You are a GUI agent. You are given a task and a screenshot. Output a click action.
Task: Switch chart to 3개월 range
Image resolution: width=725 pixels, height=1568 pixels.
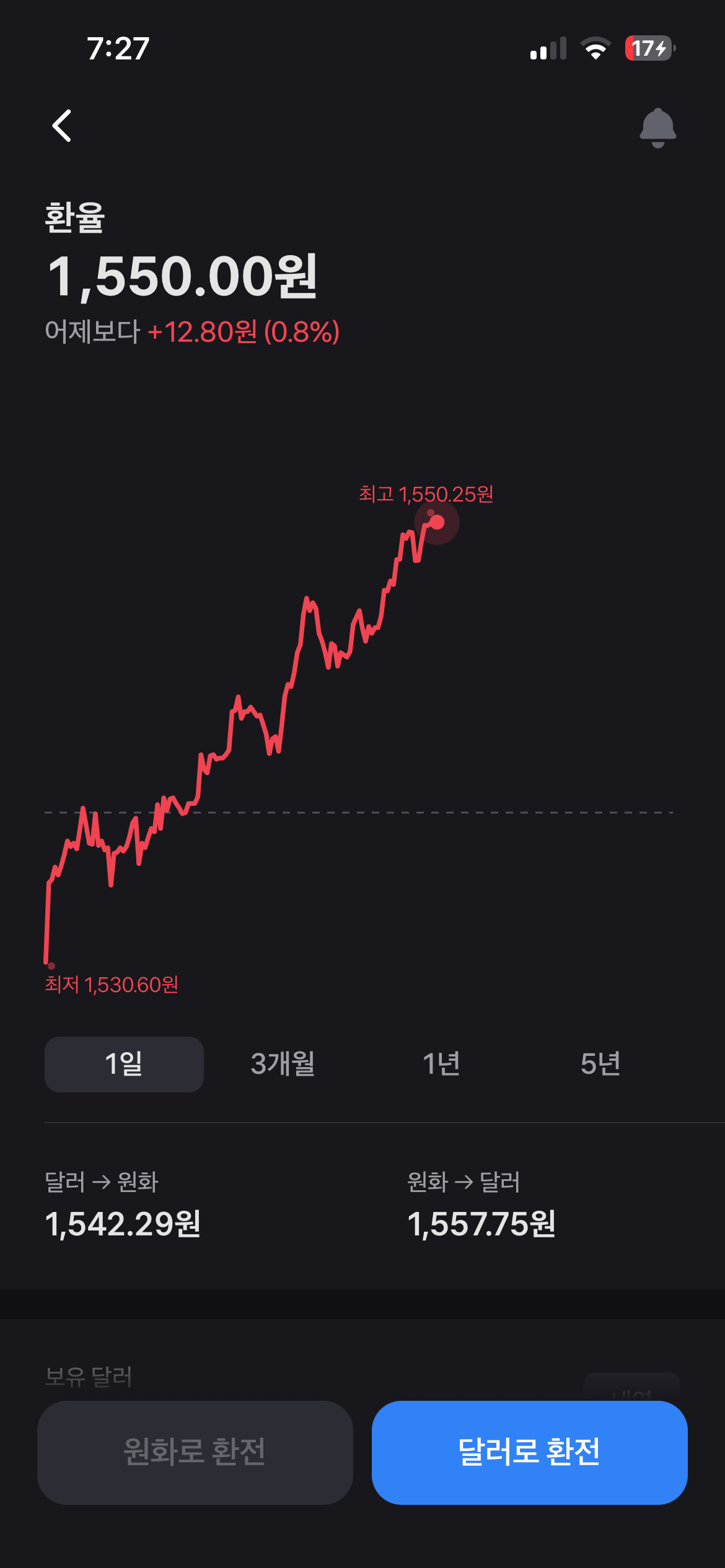(x=283, y=1064)
